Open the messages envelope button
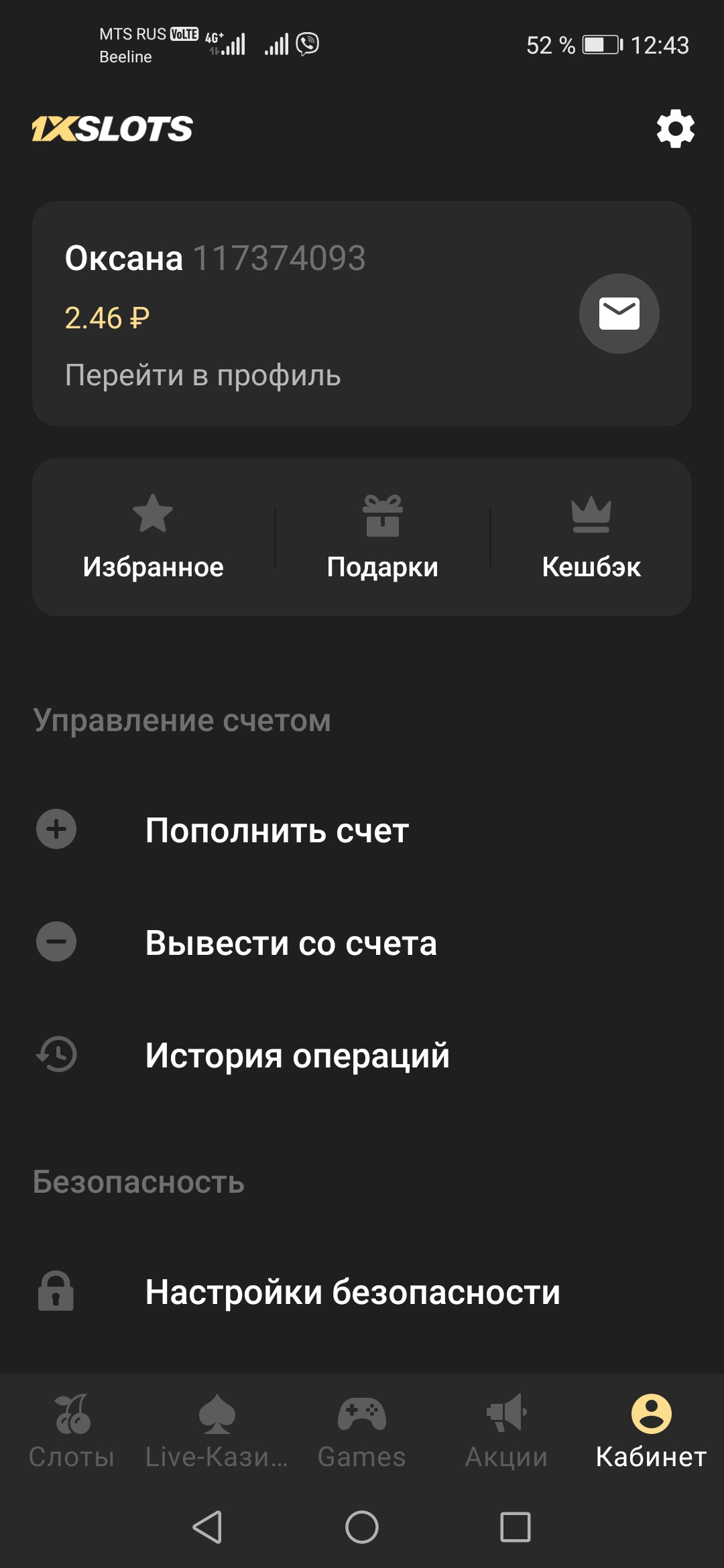 coord(619,314)
